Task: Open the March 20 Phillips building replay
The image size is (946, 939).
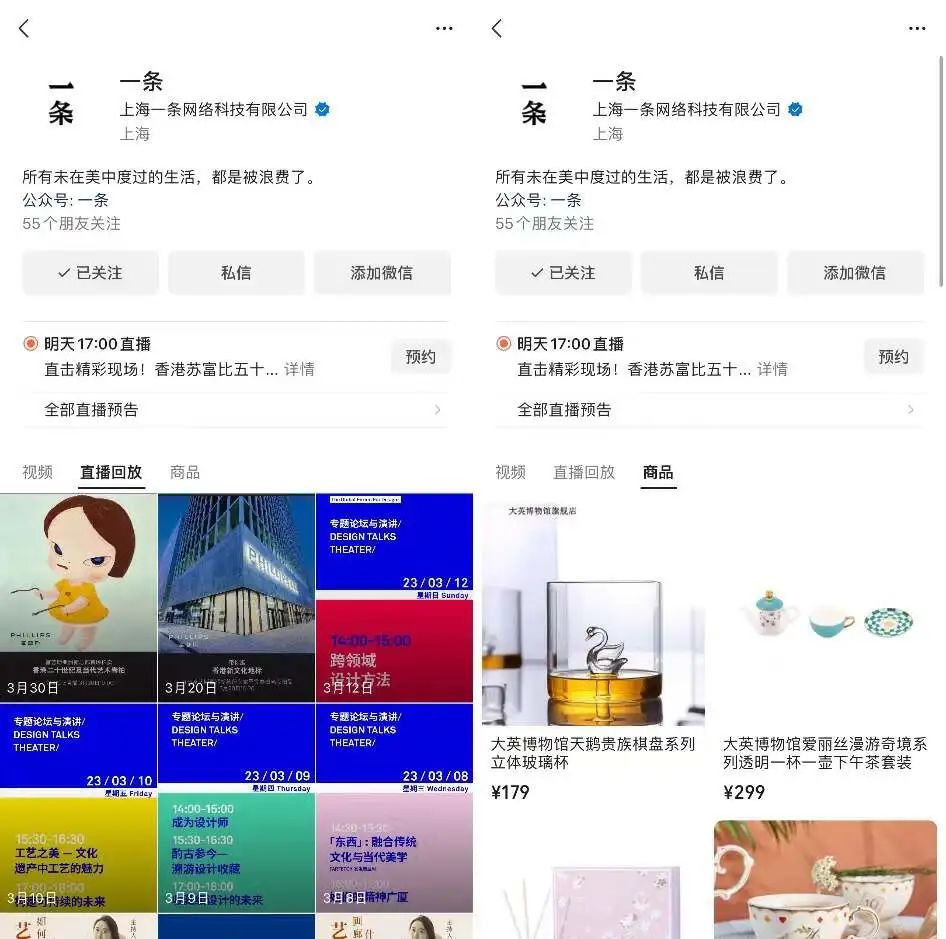Action: [x=236, y=597]
